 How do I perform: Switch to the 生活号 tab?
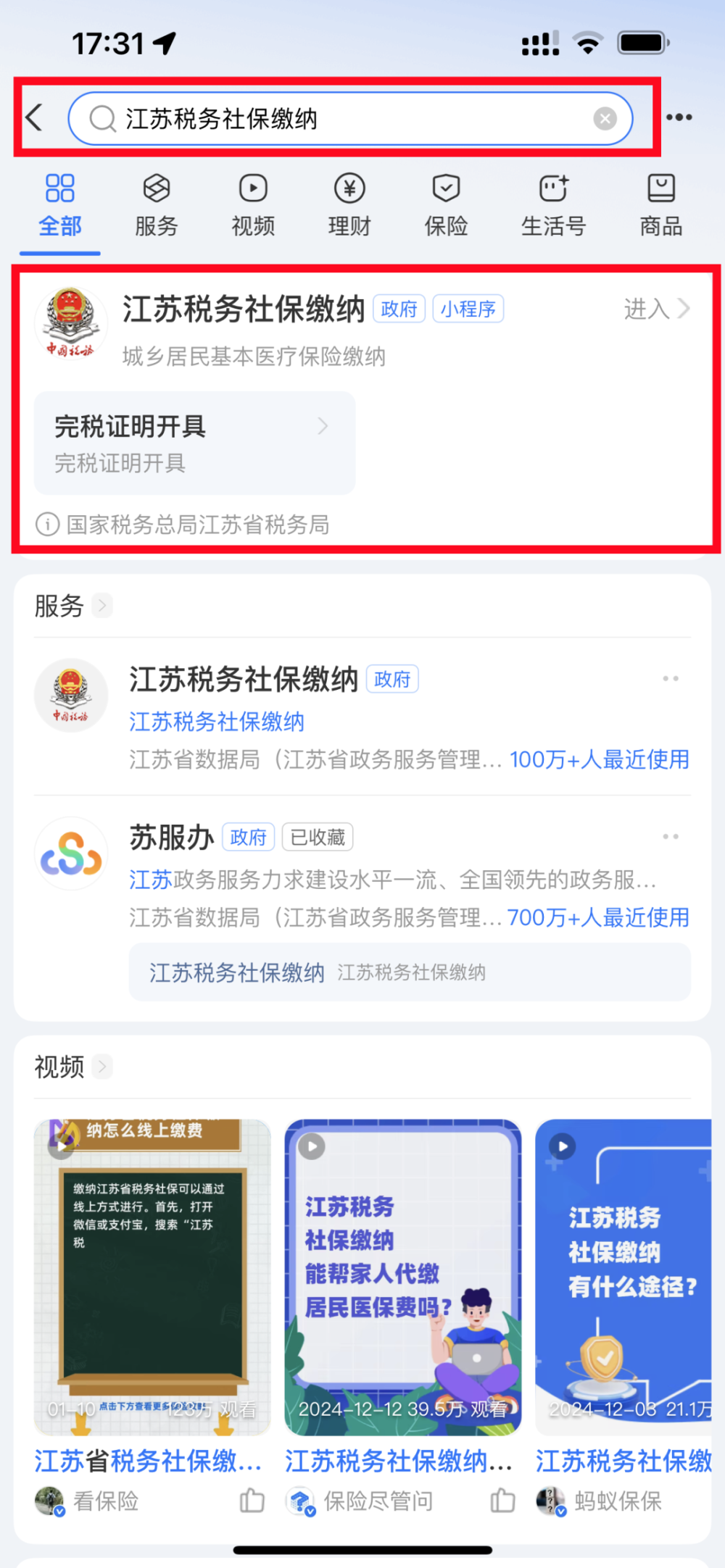(553, 206)
